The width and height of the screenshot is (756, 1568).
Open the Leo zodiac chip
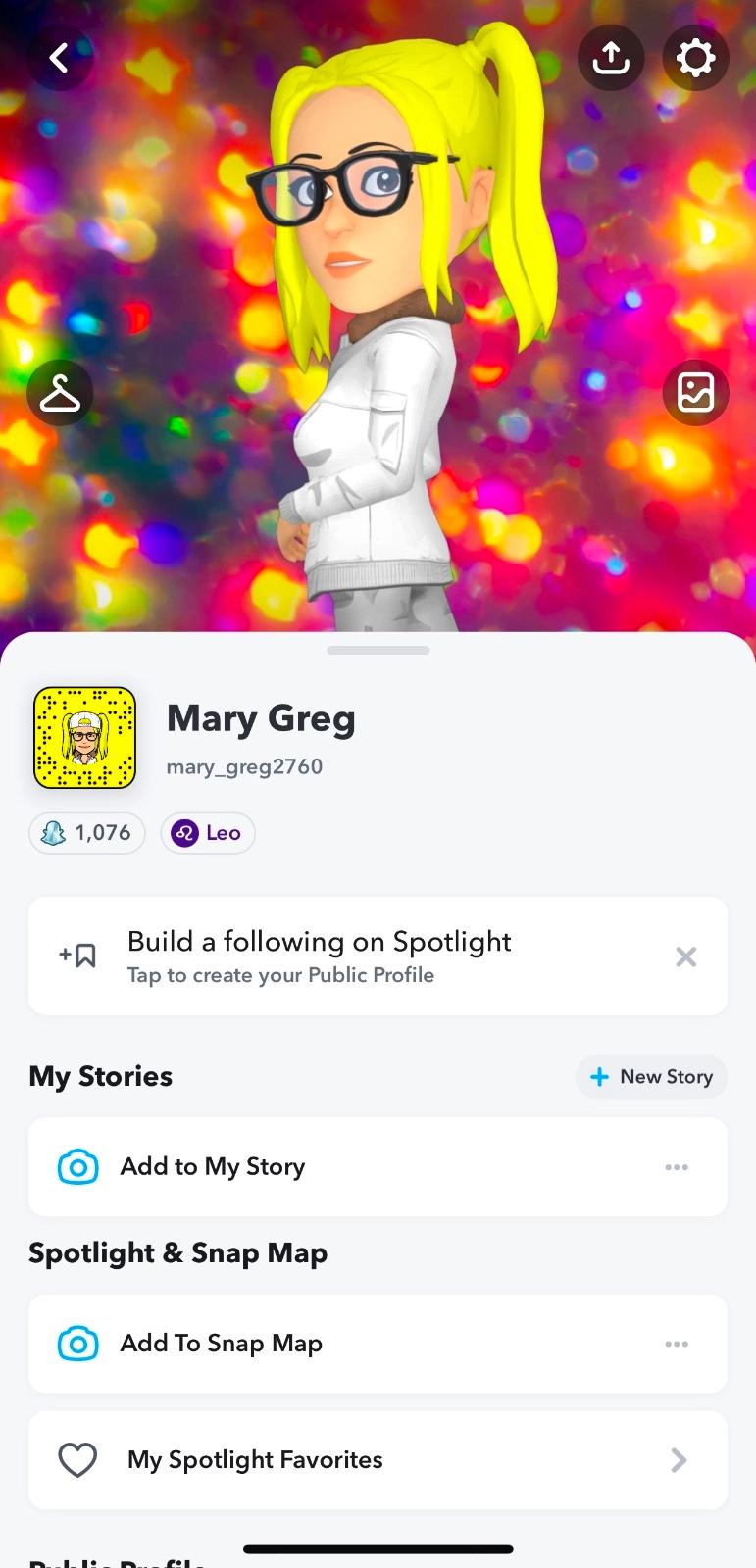pyautogui.click(x=208, y=833)
